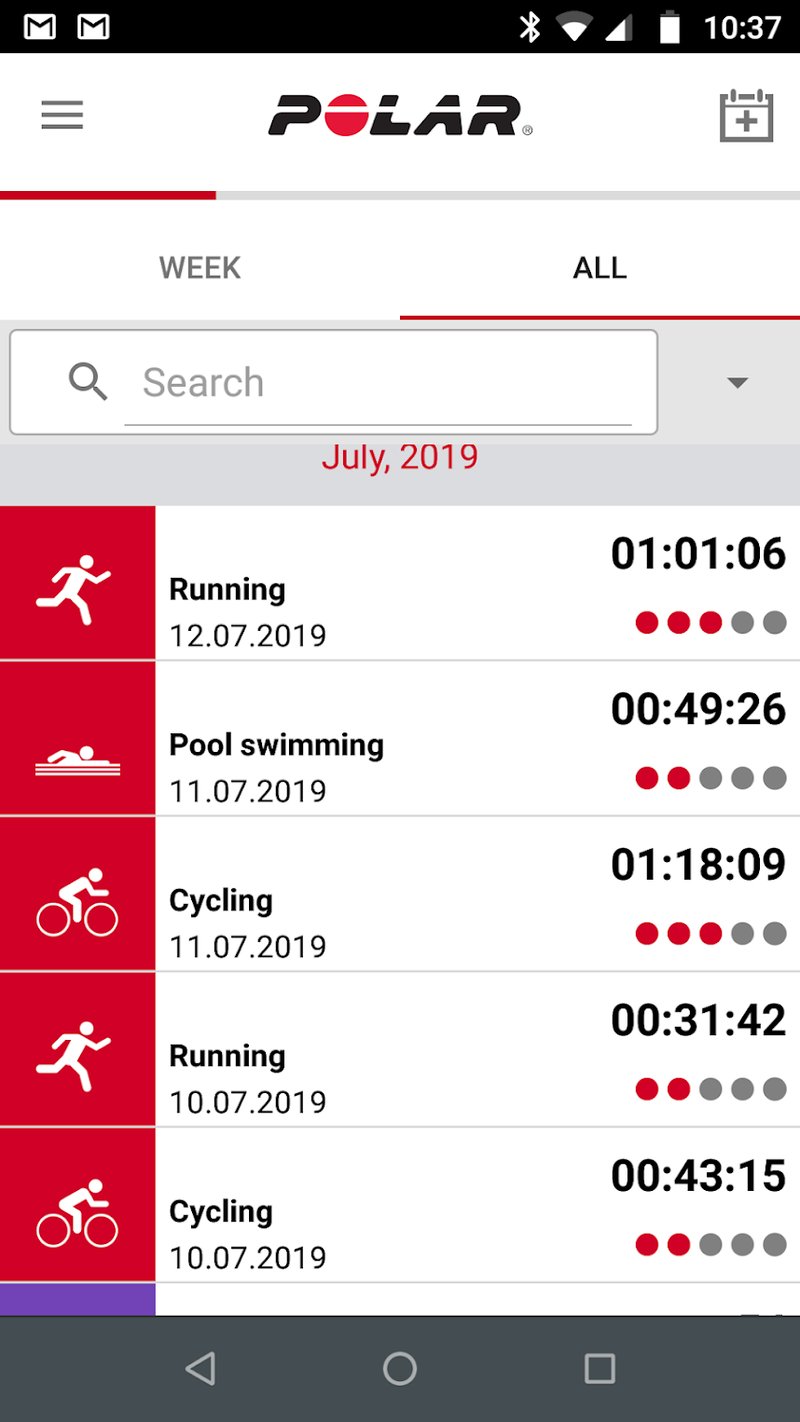Return to the home screen
800x1422 pixels.
pos(400,1369)
